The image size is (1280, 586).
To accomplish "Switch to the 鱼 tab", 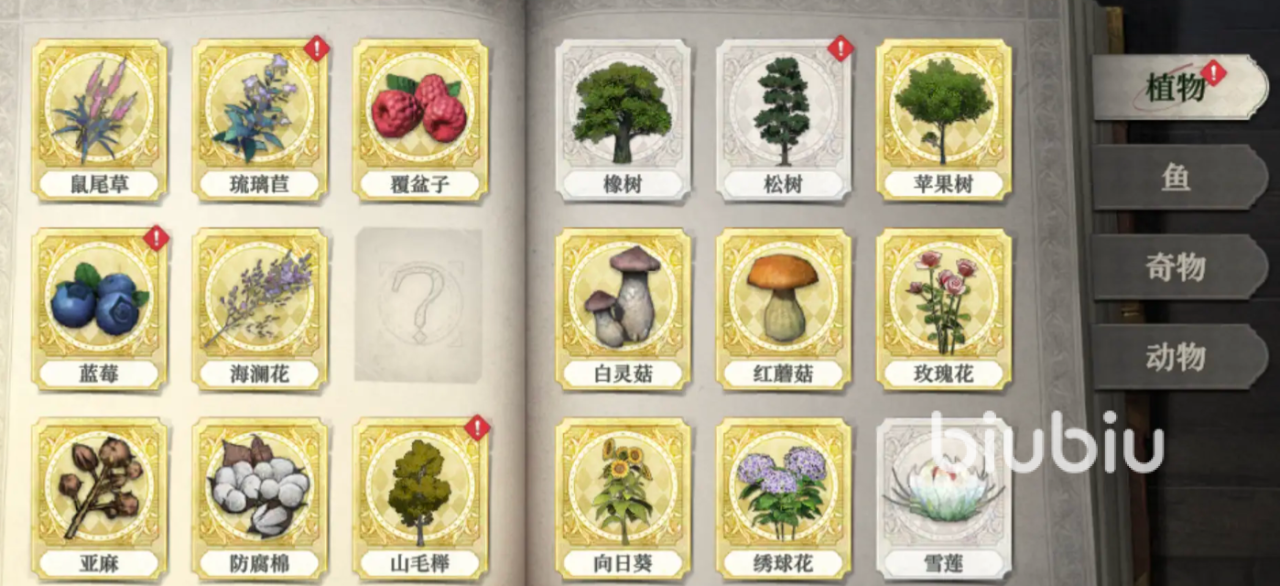I will click(x=1176, y=178).
